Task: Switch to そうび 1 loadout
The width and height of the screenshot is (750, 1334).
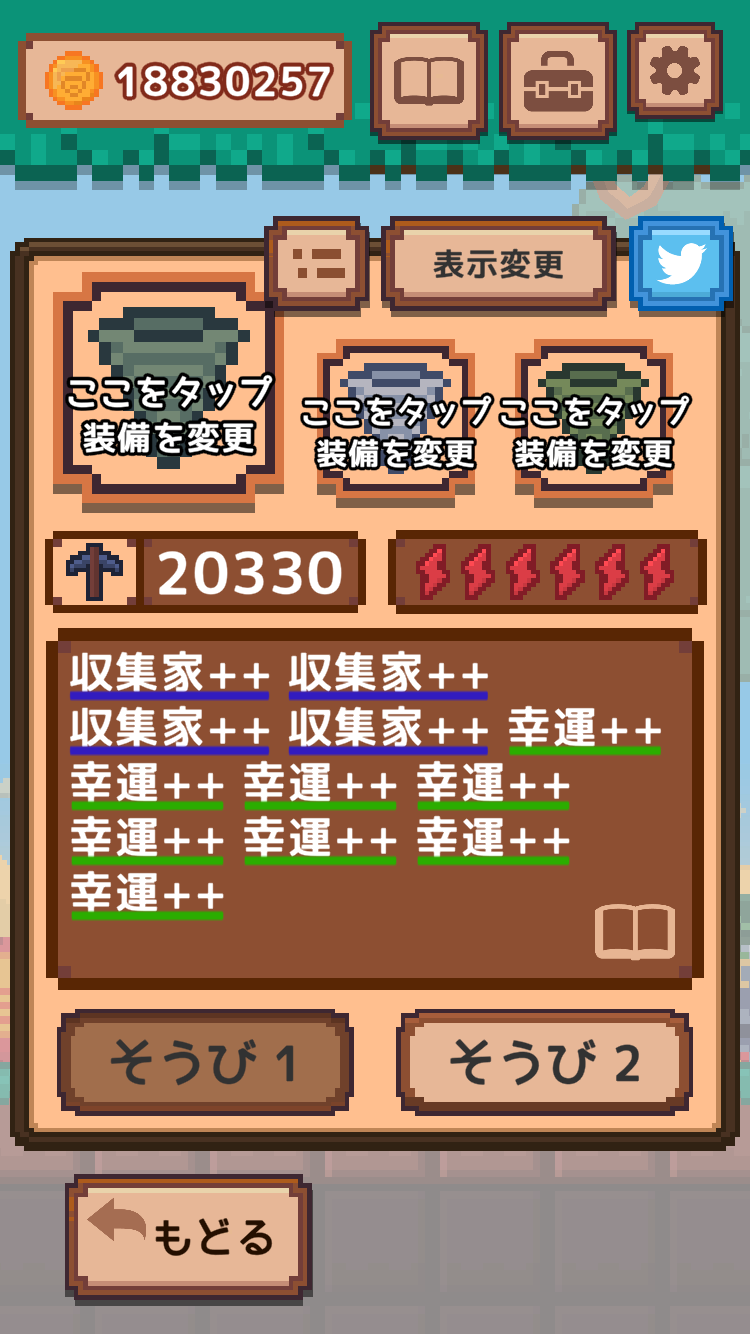Action: (205, 1062)
